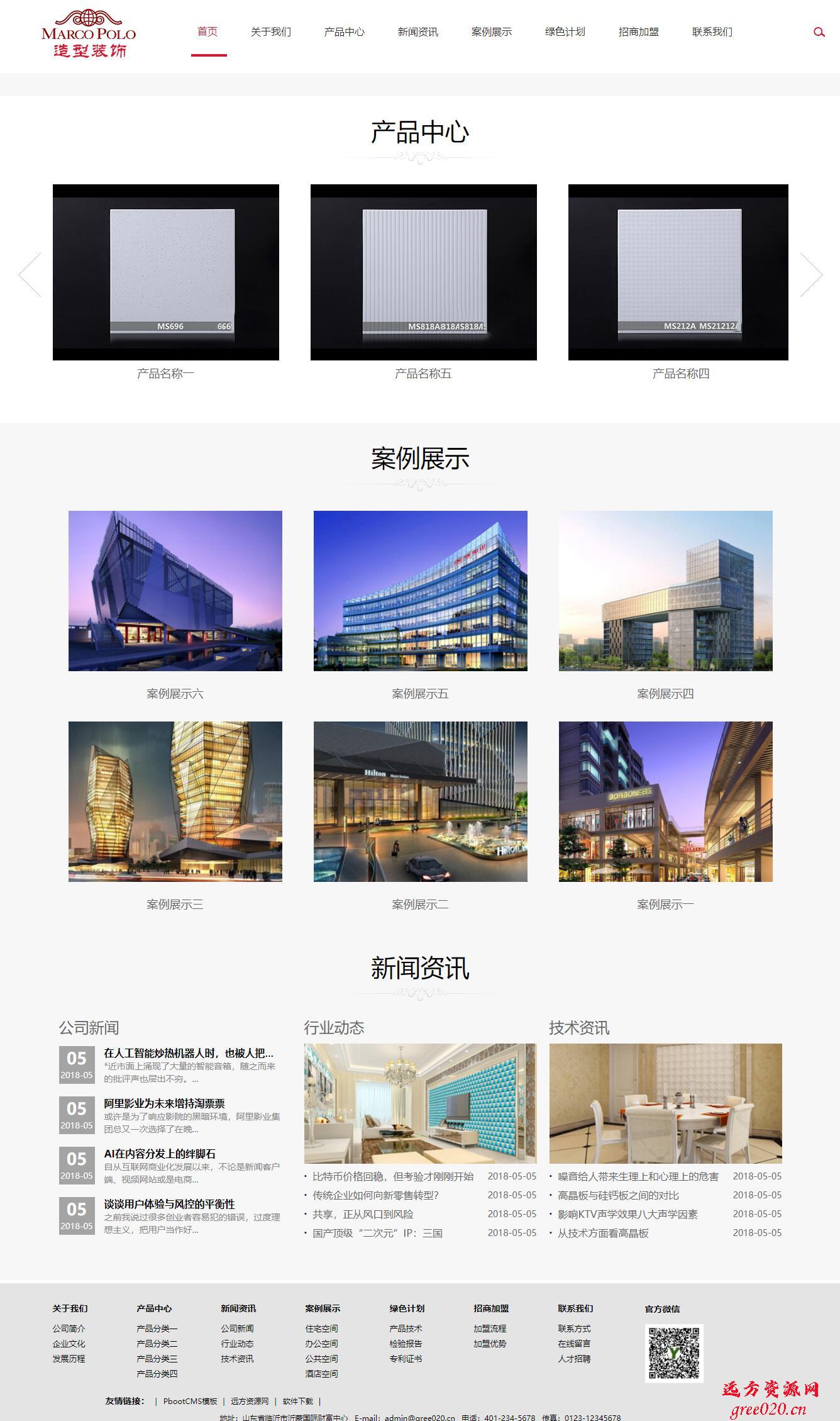The height and width of the screenshot is (1421, 840).
Task: Go to 联系我们 in top navigation
Action: point(712,32)
